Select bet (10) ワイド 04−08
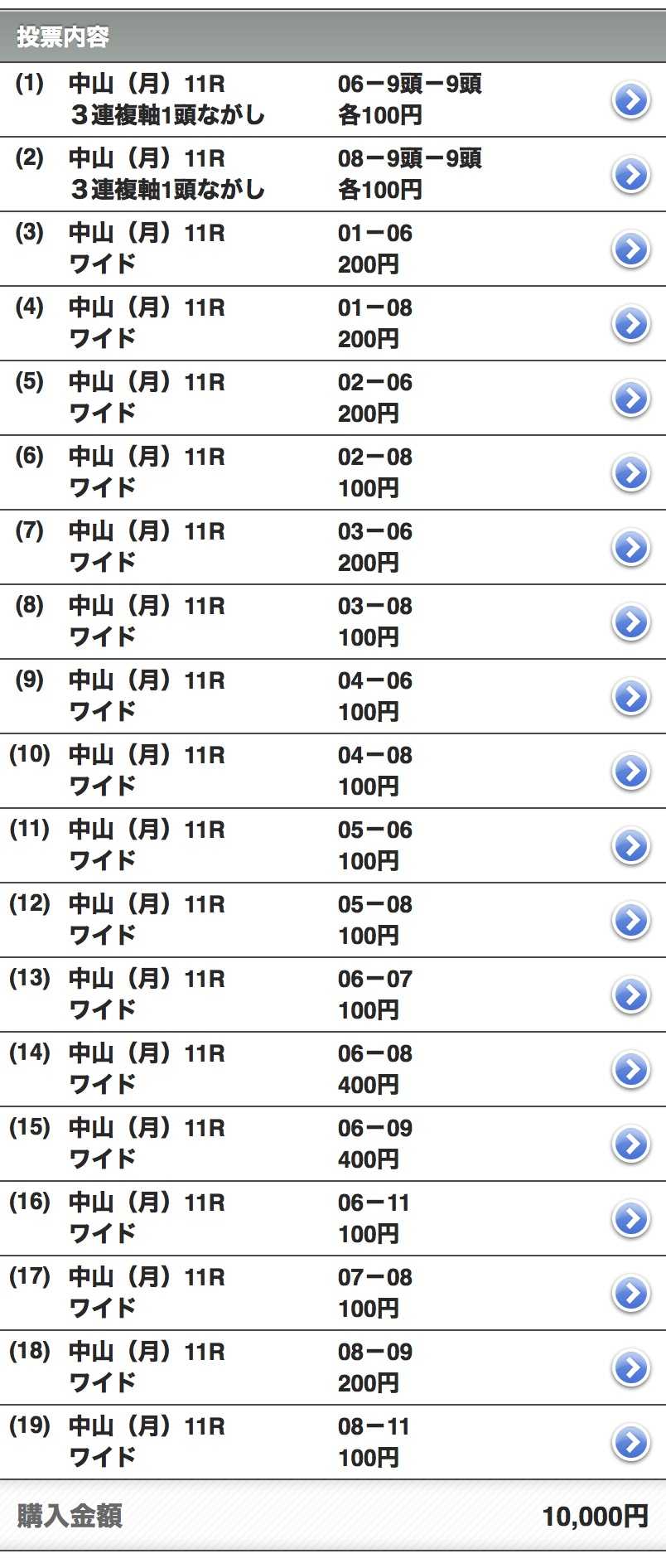Viewport: 666px width, 1568px height. click(x=630, y=772)
